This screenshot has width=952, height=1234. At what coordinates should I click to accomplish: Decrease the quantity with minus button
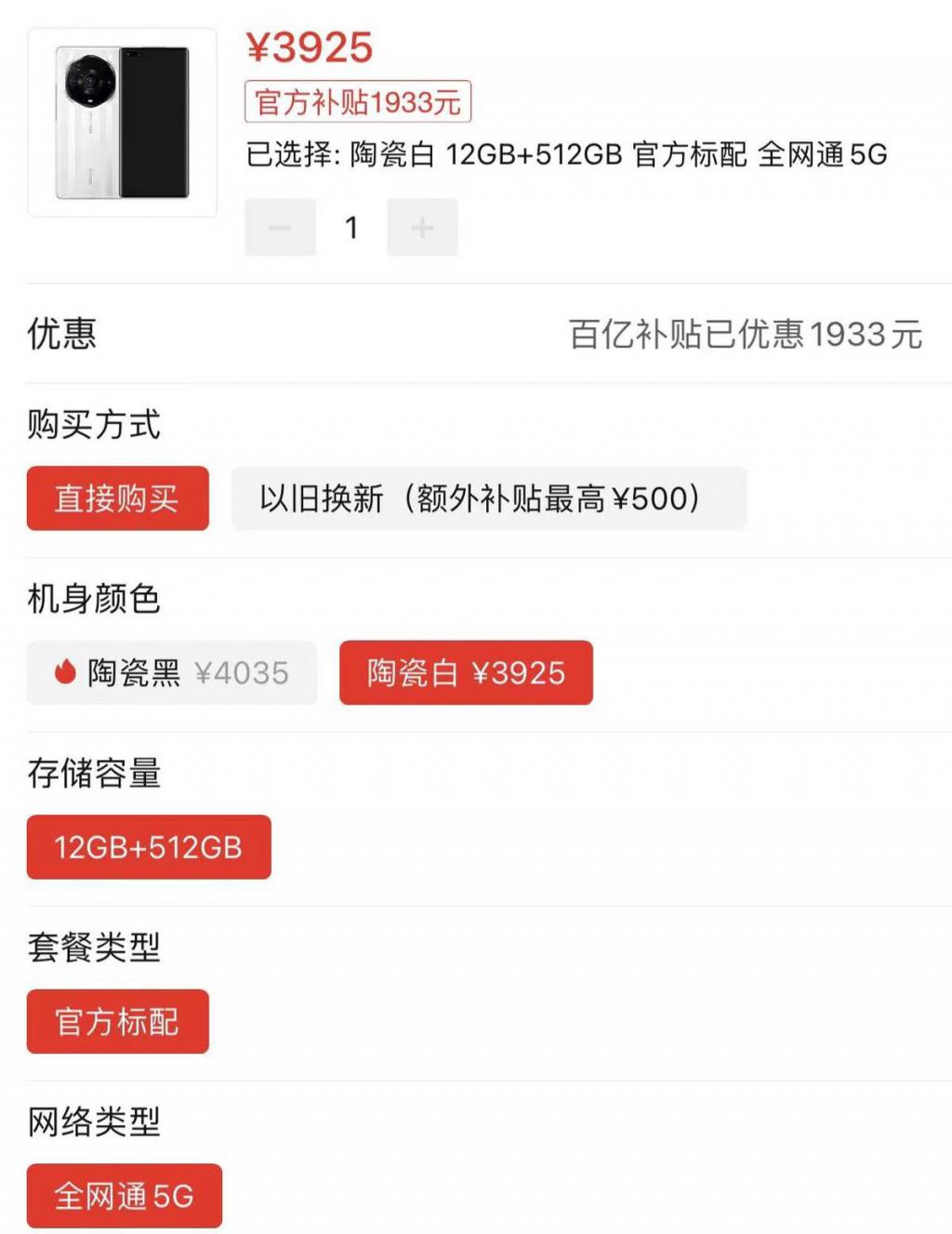280,227
